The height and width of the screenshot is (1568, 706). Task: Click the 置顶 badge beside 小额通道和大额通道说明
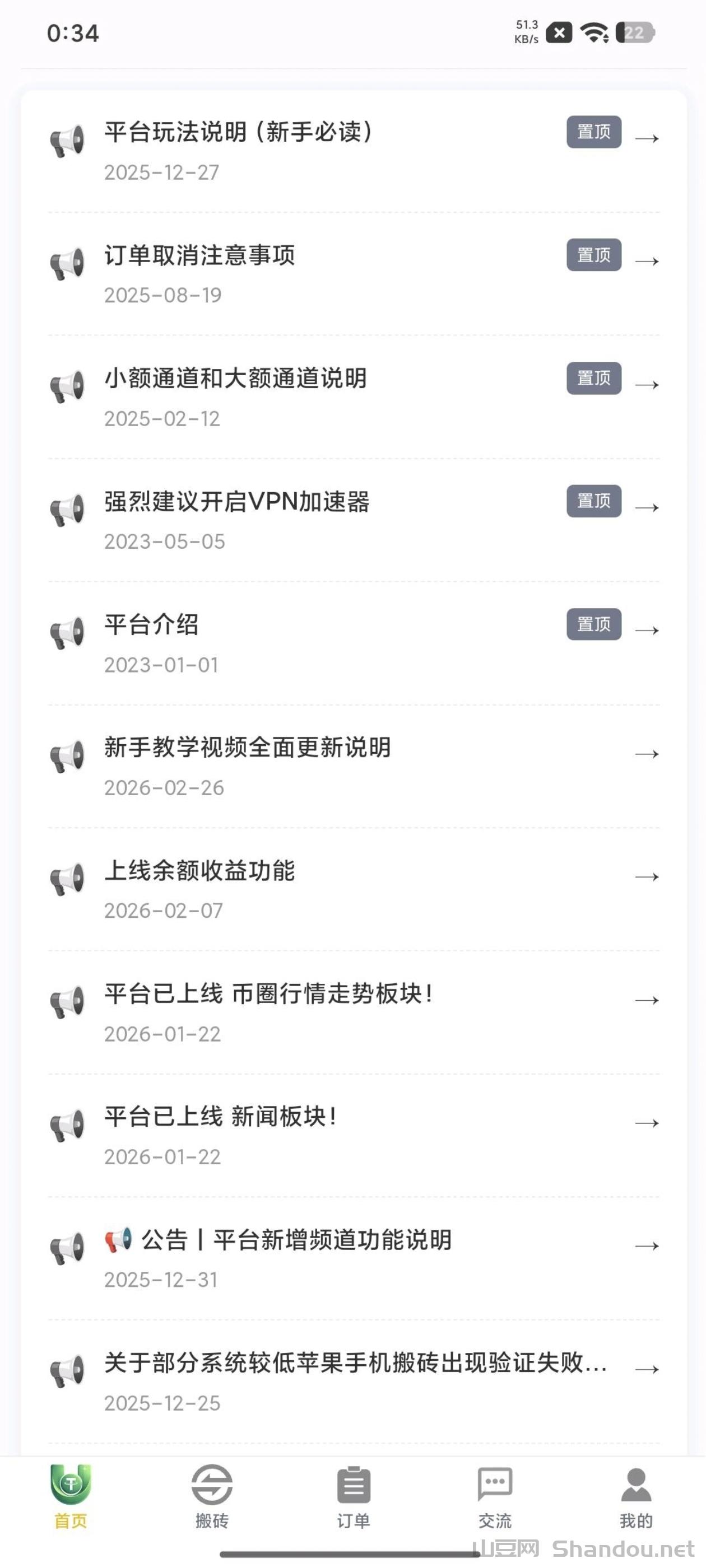[593, 379]
